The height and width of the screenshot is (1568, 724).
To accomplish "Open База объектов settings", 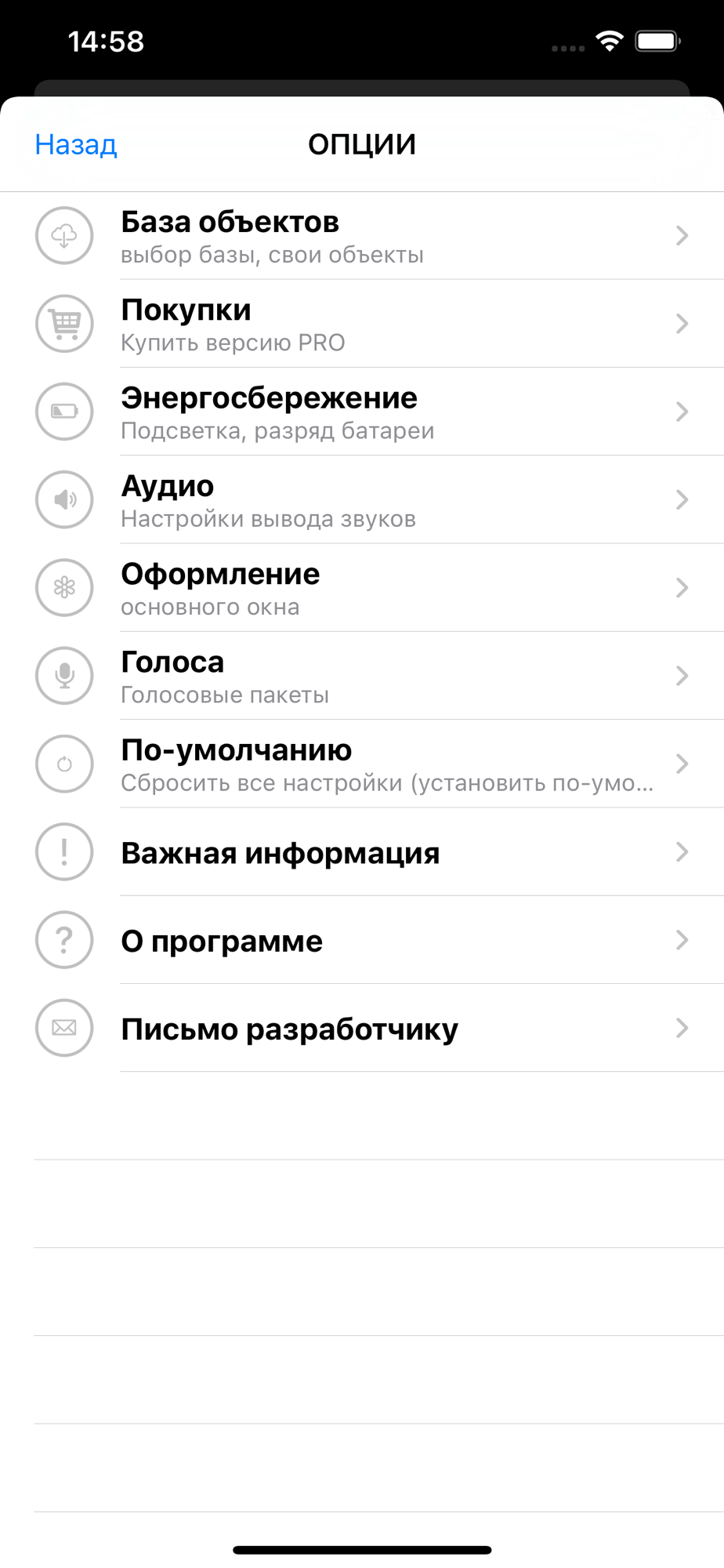I will coord(362,236).
